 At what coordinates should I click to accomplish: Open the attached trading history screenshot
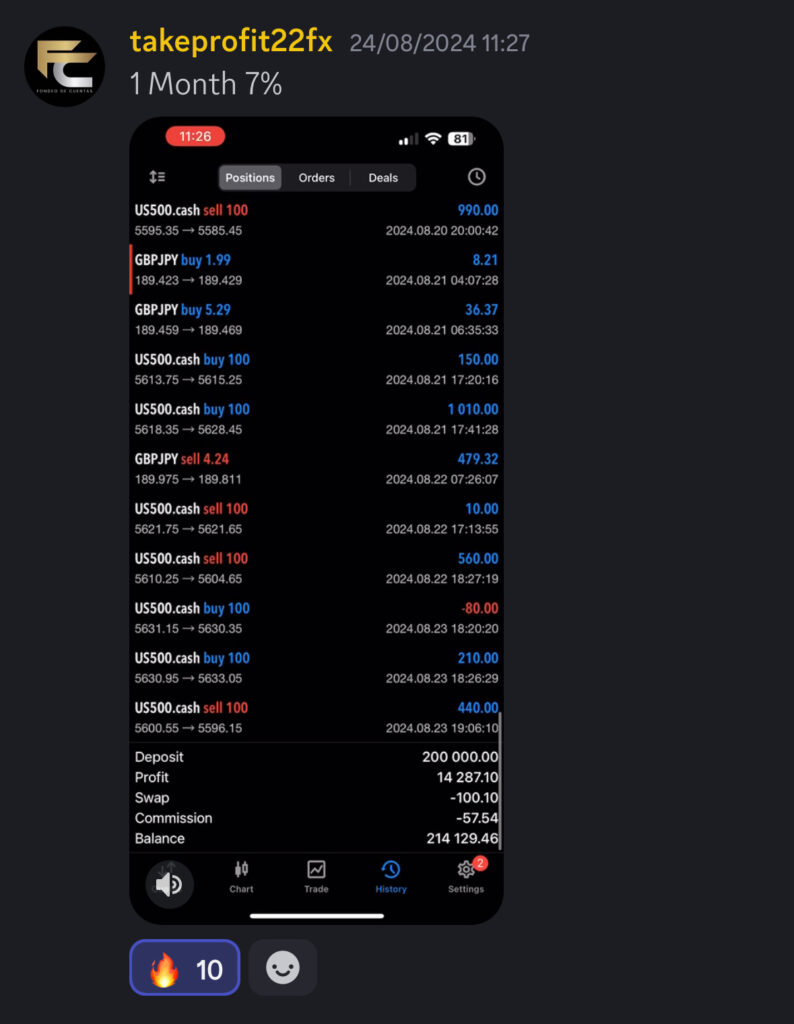(x=316, y=520)
